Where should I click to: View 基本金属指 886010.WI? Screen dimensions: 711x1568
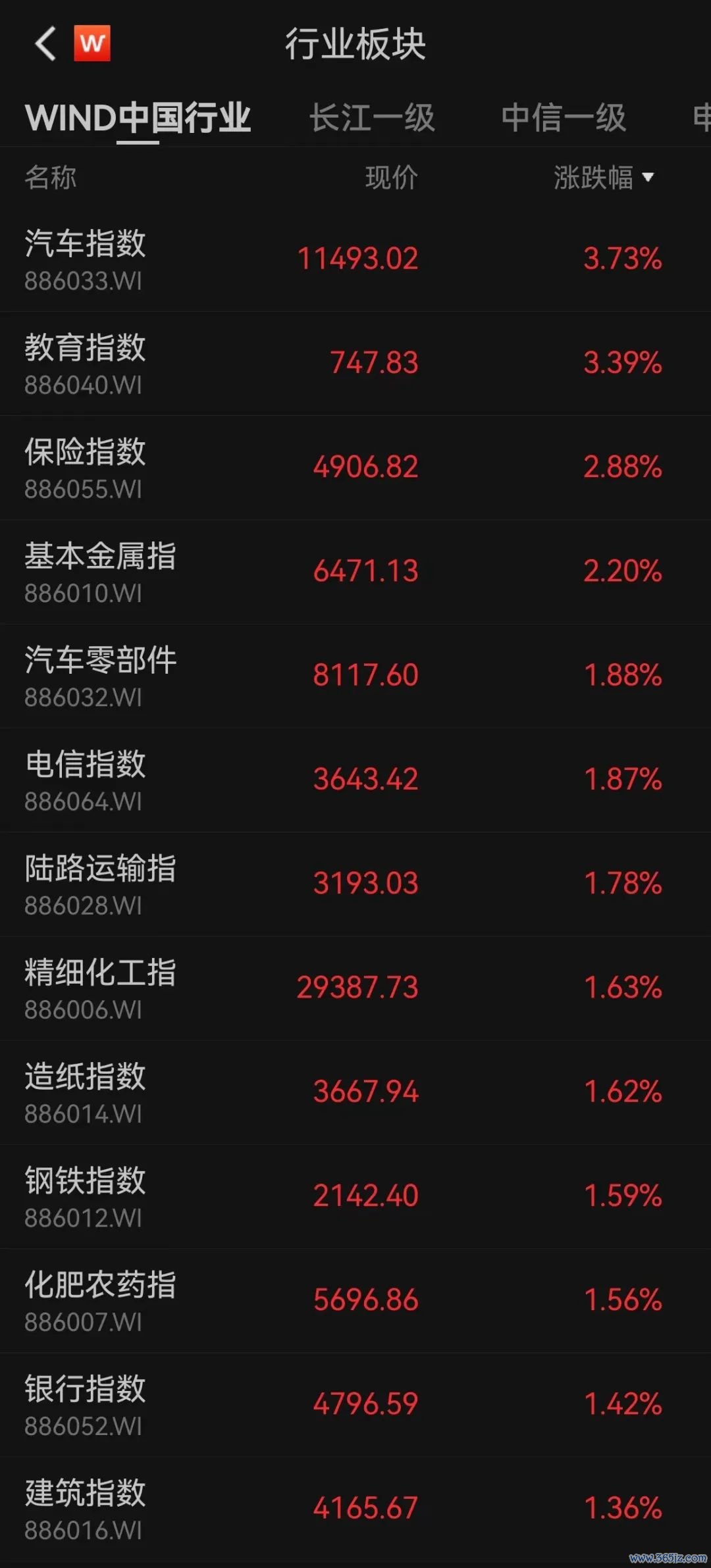pyautogui.click(x=355, y=572)
